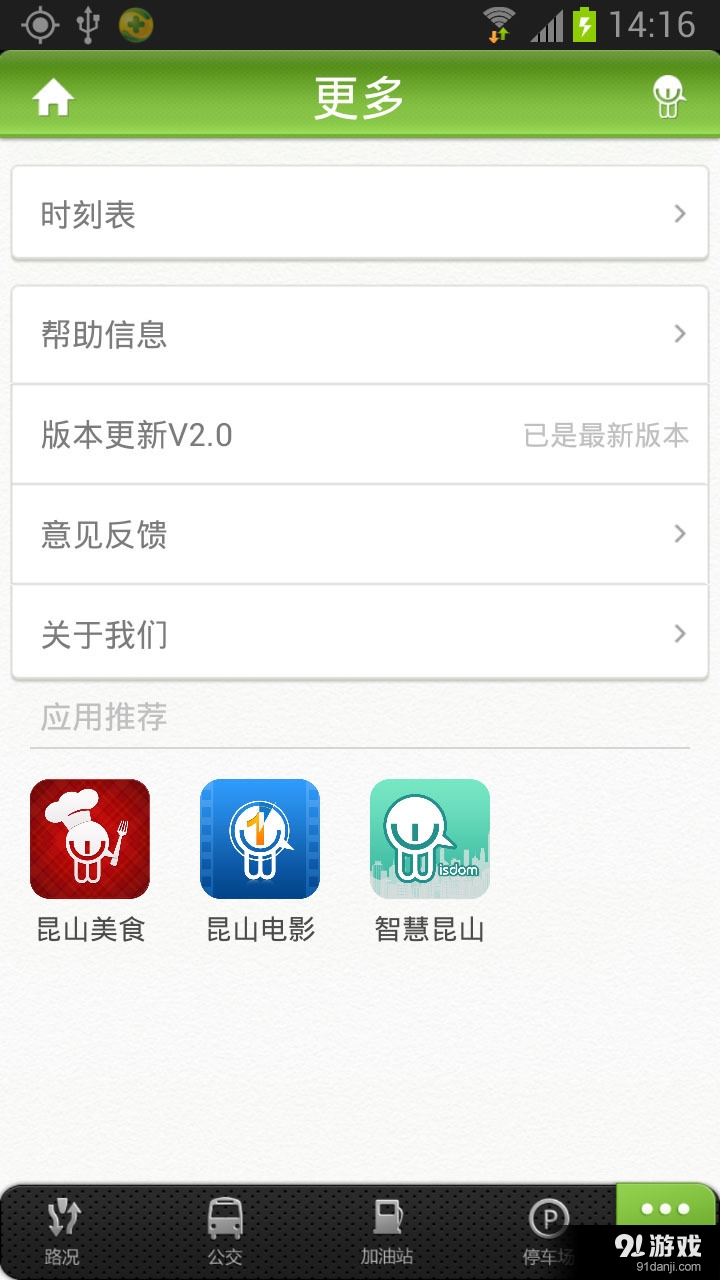Open the 加油站 gas station icon
Image resolution: width=720 pixels, height=1280 pixels.
pos(385,1230)
